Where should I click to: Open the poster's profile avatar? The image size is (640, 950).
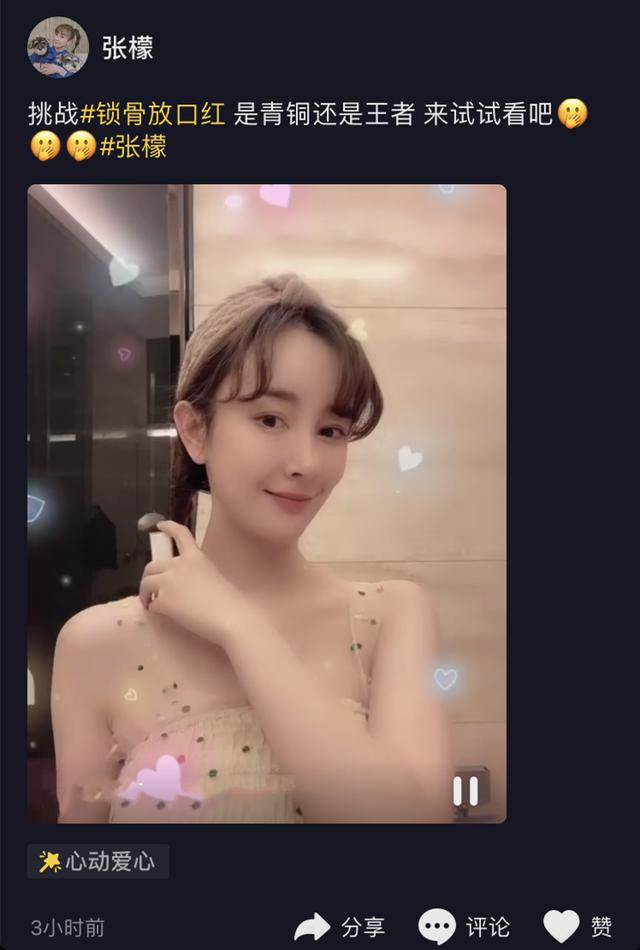coord(57,47)
